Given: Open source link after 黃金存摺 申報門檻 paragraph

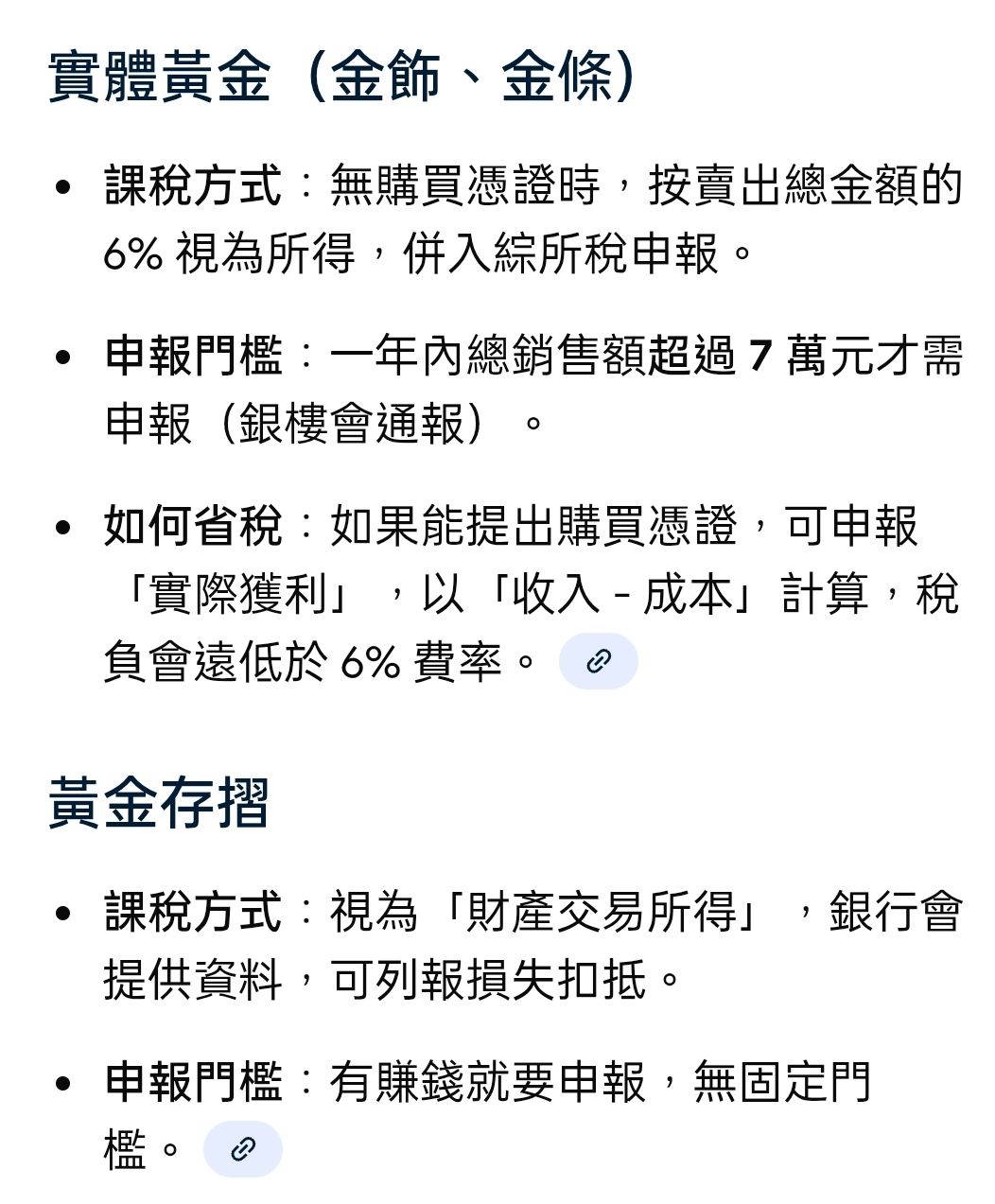Looking at the screenshot, I should click(x=243, y=1149).
